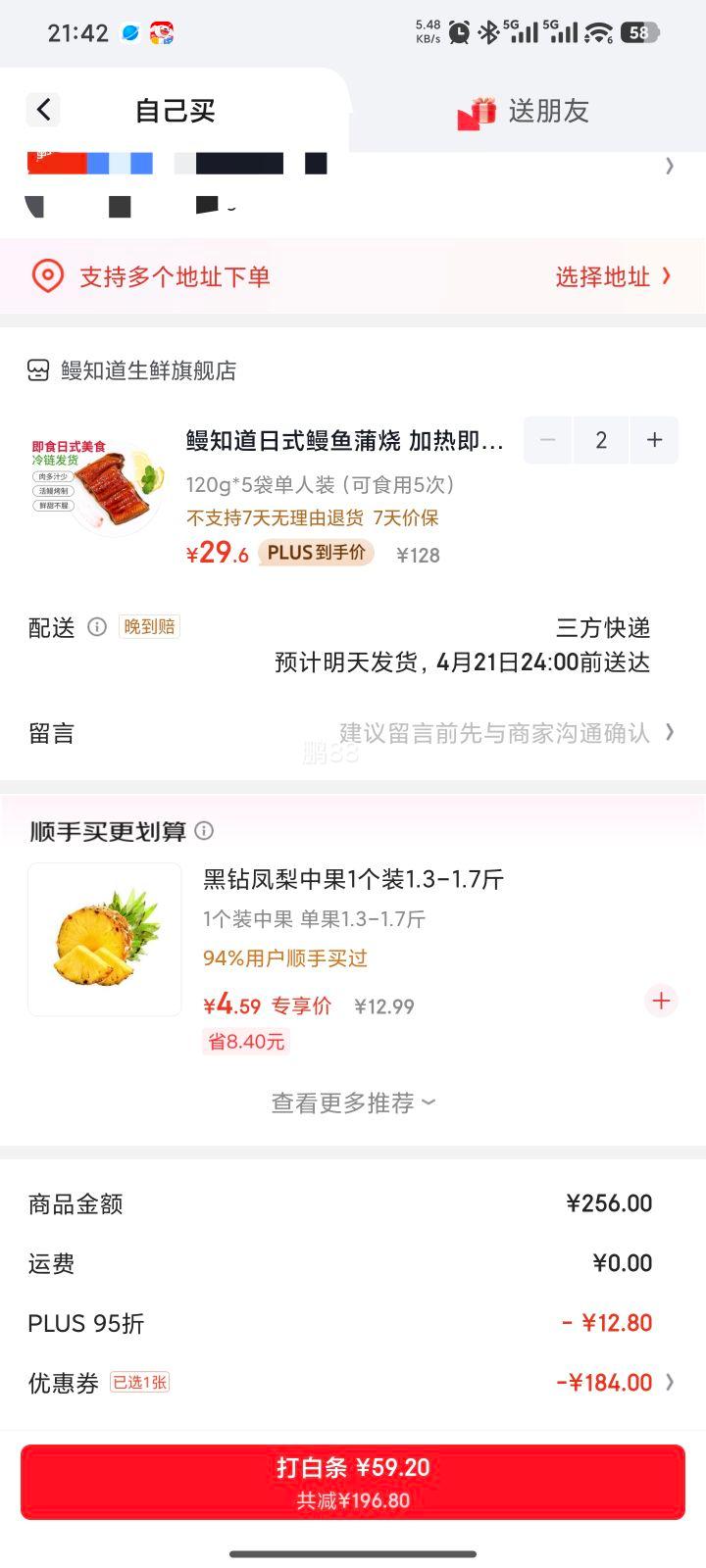
Task: Open coupon list via 优惠券 chevron
Action: (671, 1382)
